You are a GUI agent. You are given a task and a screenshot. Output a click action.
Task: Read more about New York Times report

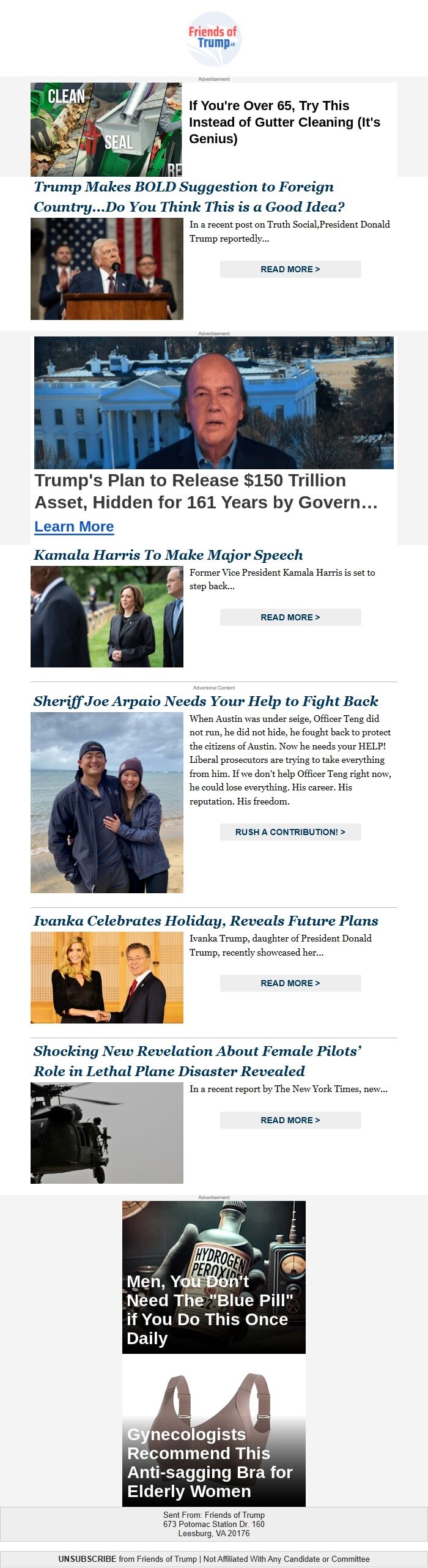(x=290, y=1120)
